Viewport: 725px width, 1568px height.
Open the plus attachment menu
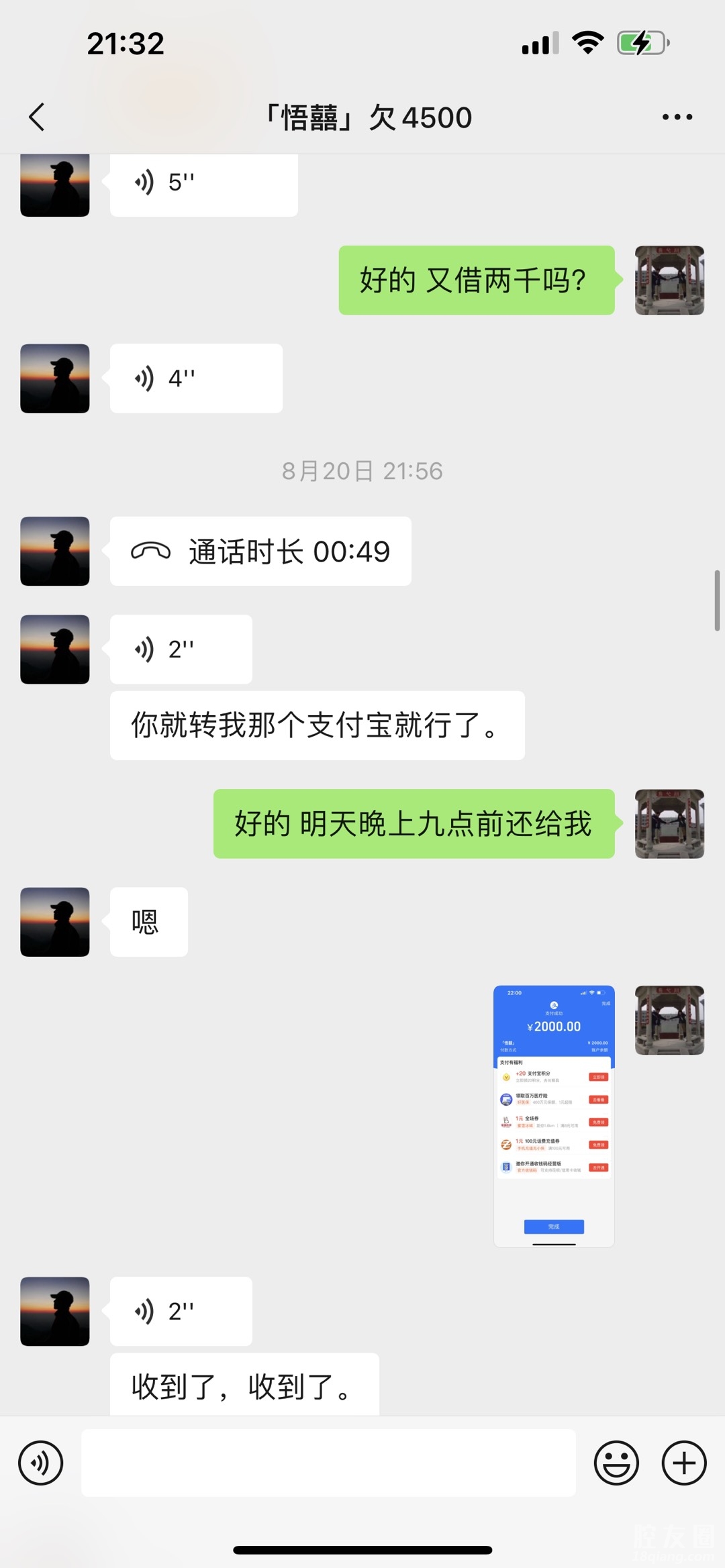[684, 1463]
